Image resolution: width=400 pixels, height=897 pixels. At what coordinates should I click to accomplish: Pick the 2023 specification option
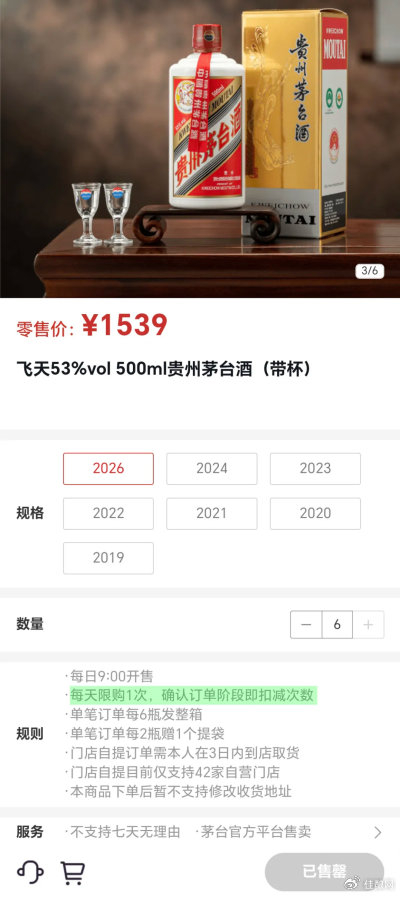click(315, 469)
